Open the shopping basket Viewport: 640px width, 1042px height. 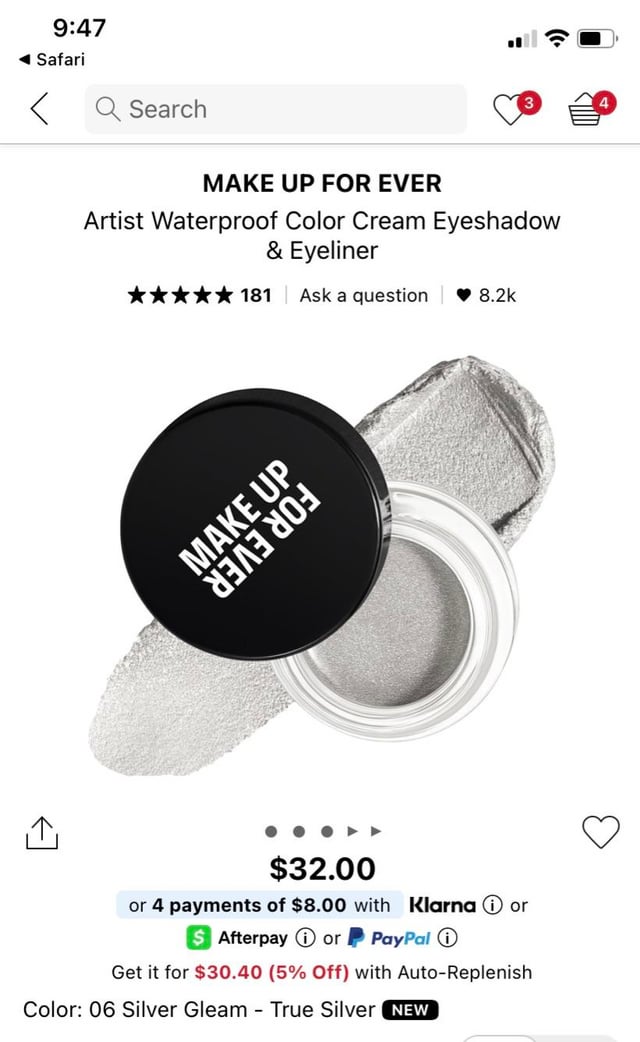tap(587, 111)
